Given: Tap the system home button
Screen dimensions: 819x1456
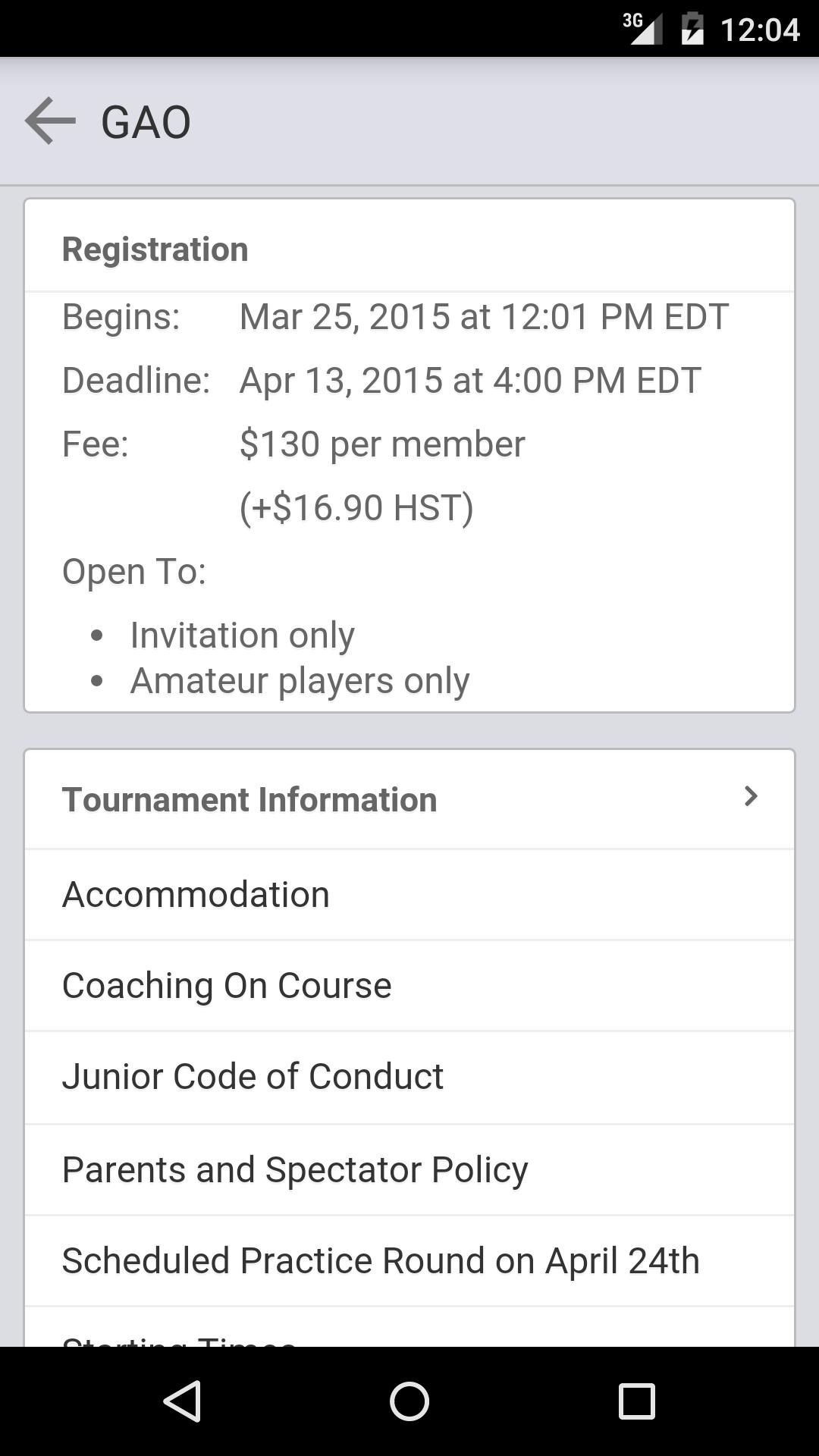Looking at the screenshot, I should pos(409,1401).
